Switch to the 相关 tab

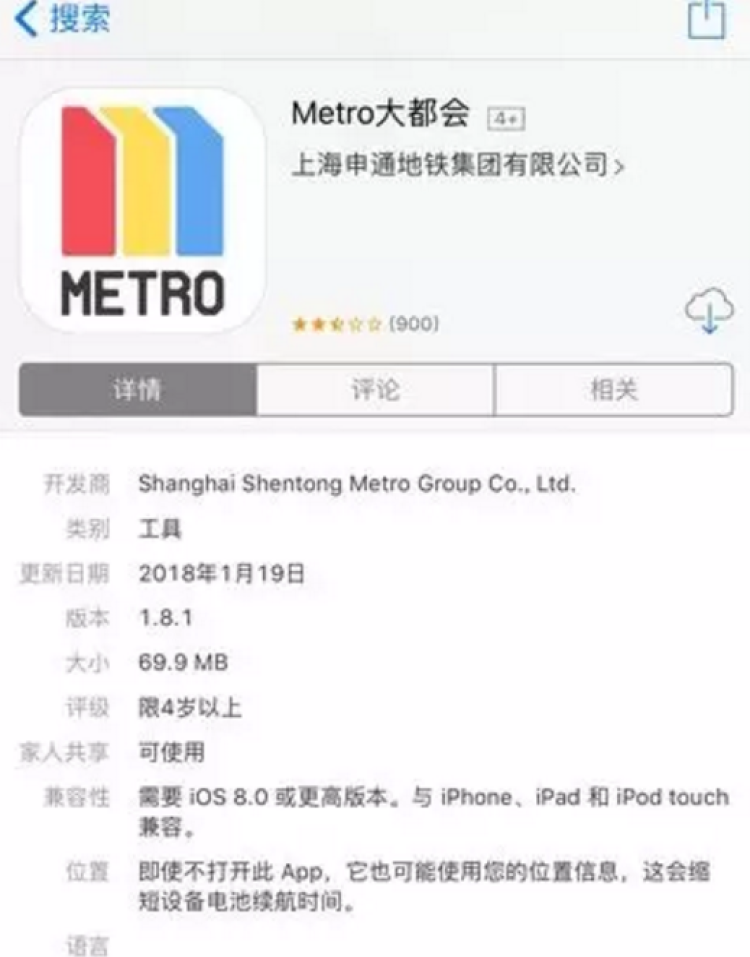click(x=613, y=390)
